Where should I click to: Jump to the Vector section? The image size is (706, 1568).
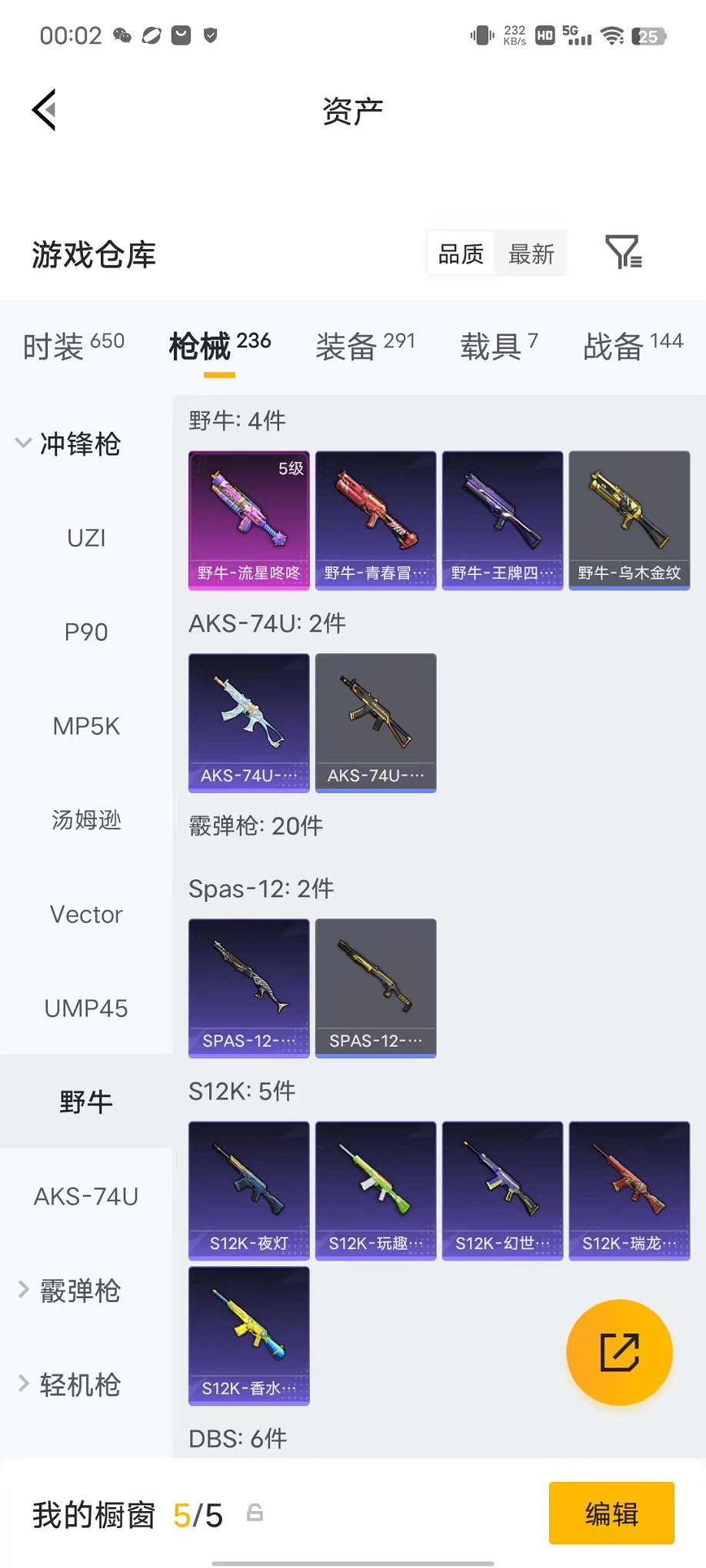86,915
